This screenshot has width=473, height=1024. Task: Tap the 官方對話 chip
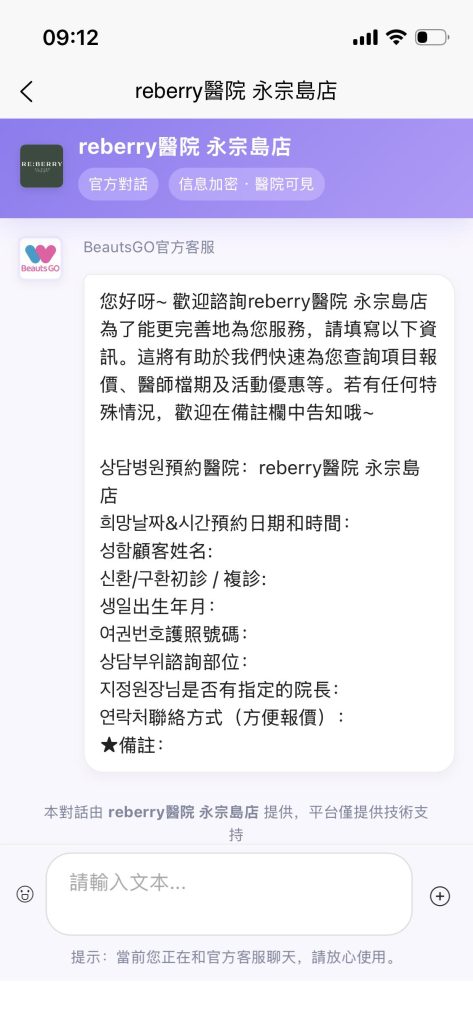[x=118, y=184]
